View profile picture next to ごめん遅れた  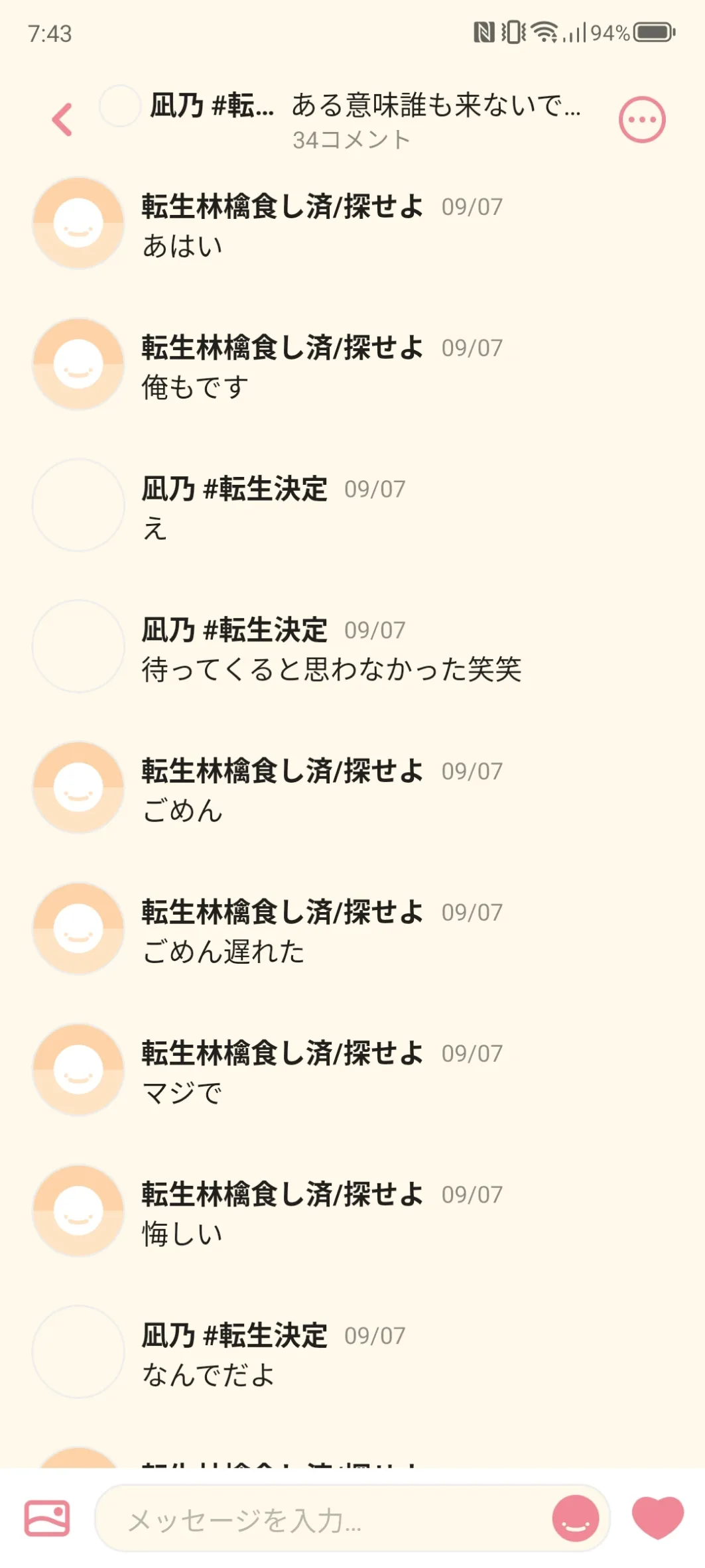[x=78, y=929]
